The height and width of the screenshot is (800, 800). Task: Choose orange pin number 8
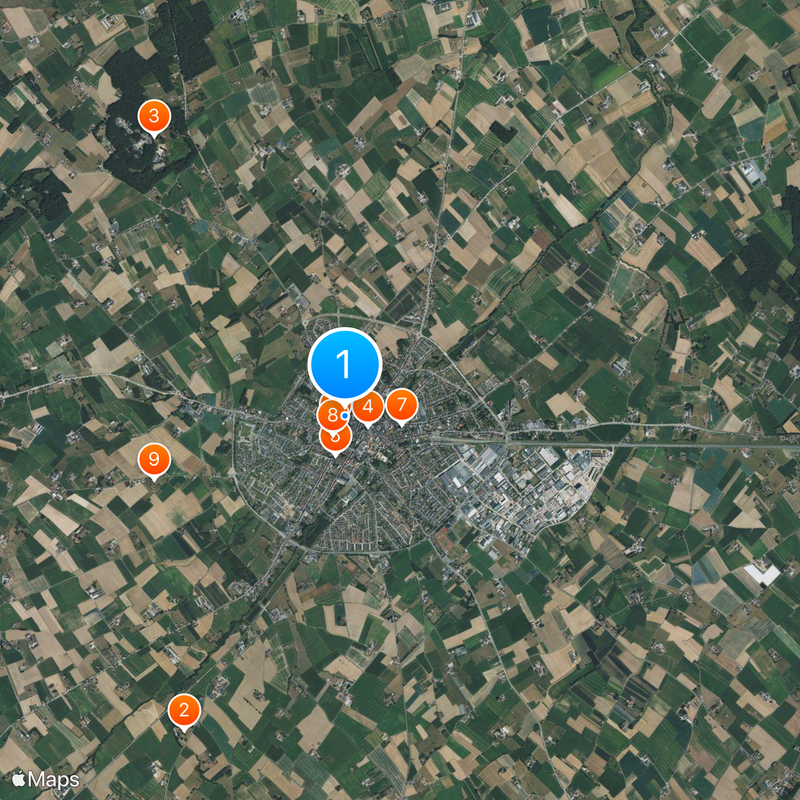coord(330,415)
